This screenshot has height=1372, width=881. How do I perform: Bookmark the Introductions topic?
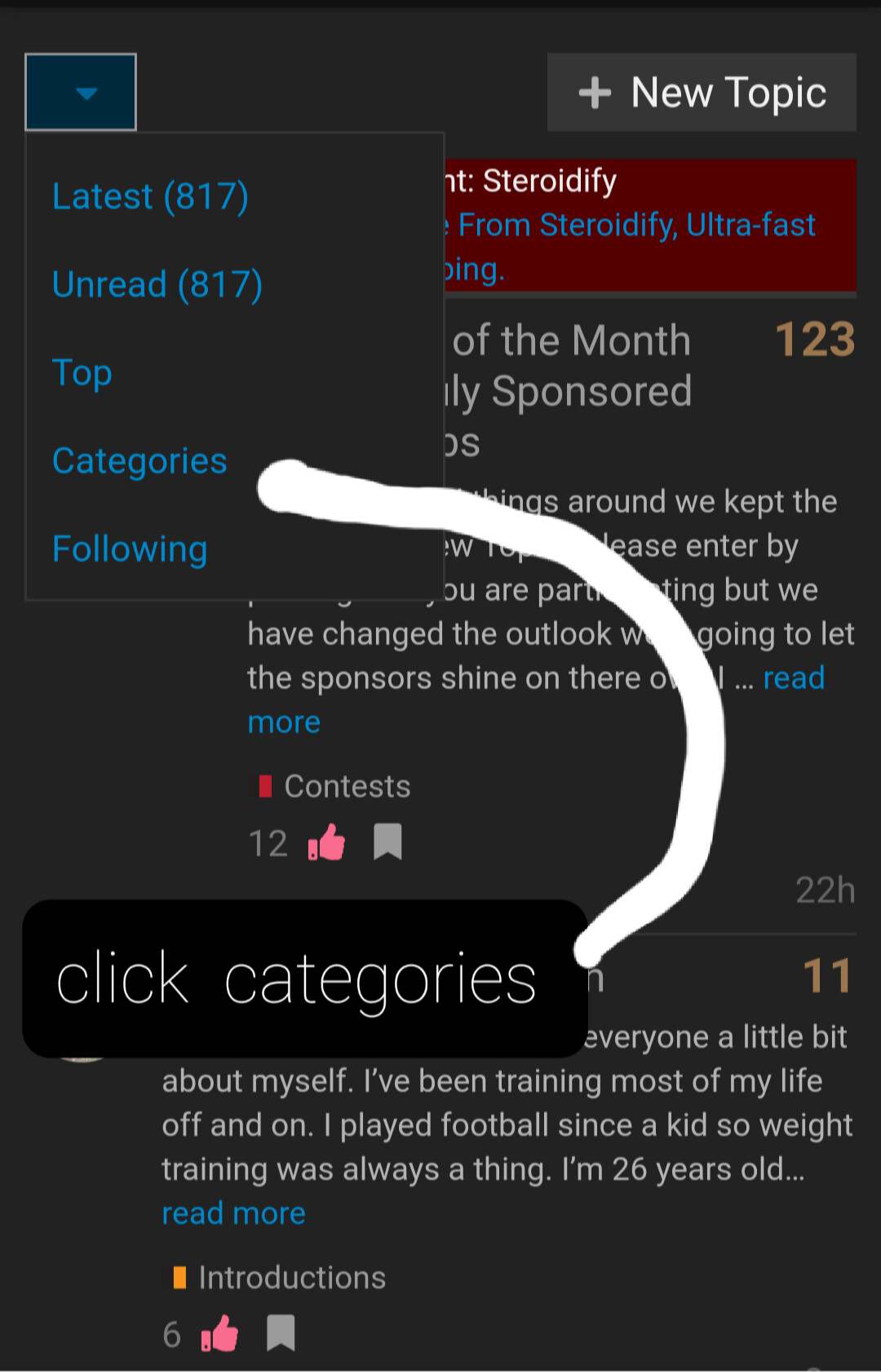[281, 1334]
